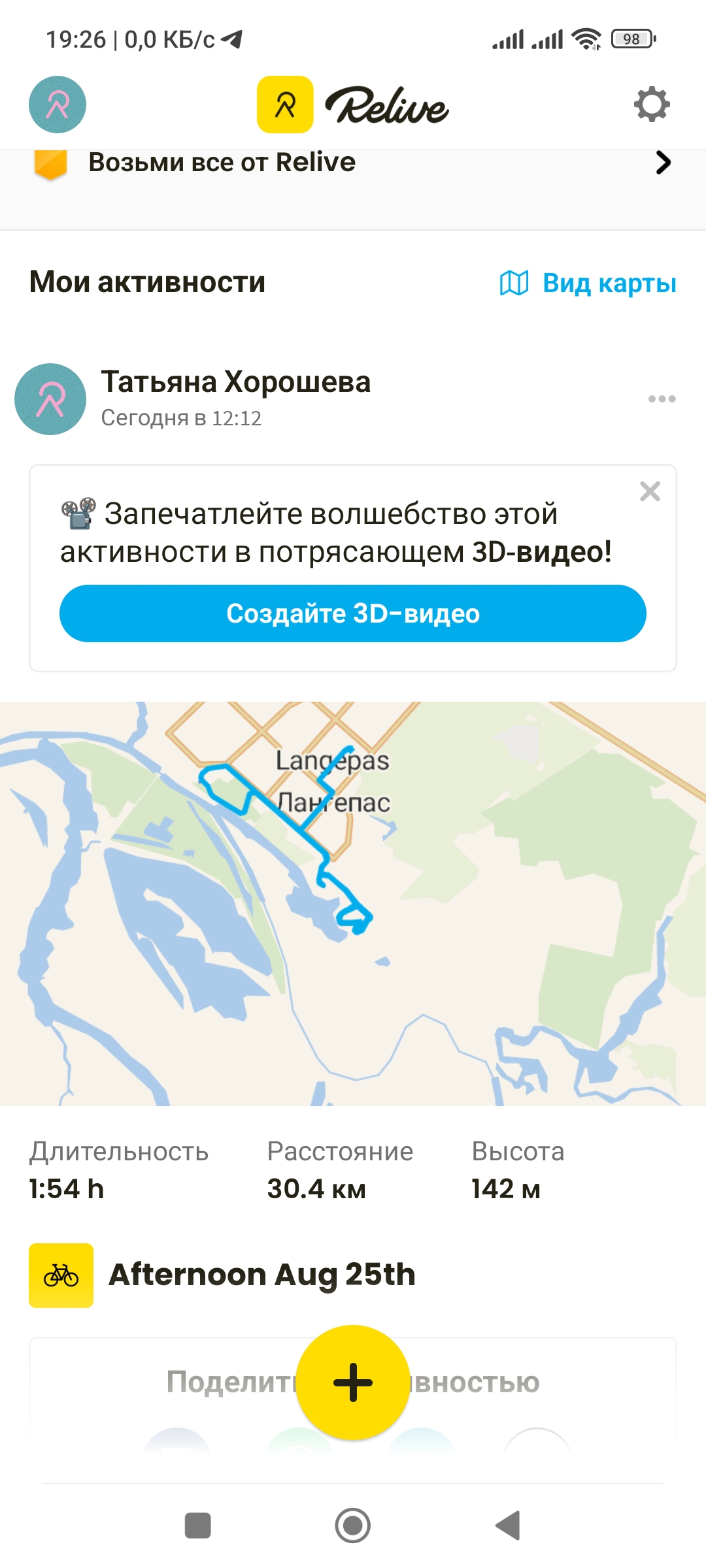
Task: Tap the "Создайте 3D-видео" button
Action: point(353,613)
